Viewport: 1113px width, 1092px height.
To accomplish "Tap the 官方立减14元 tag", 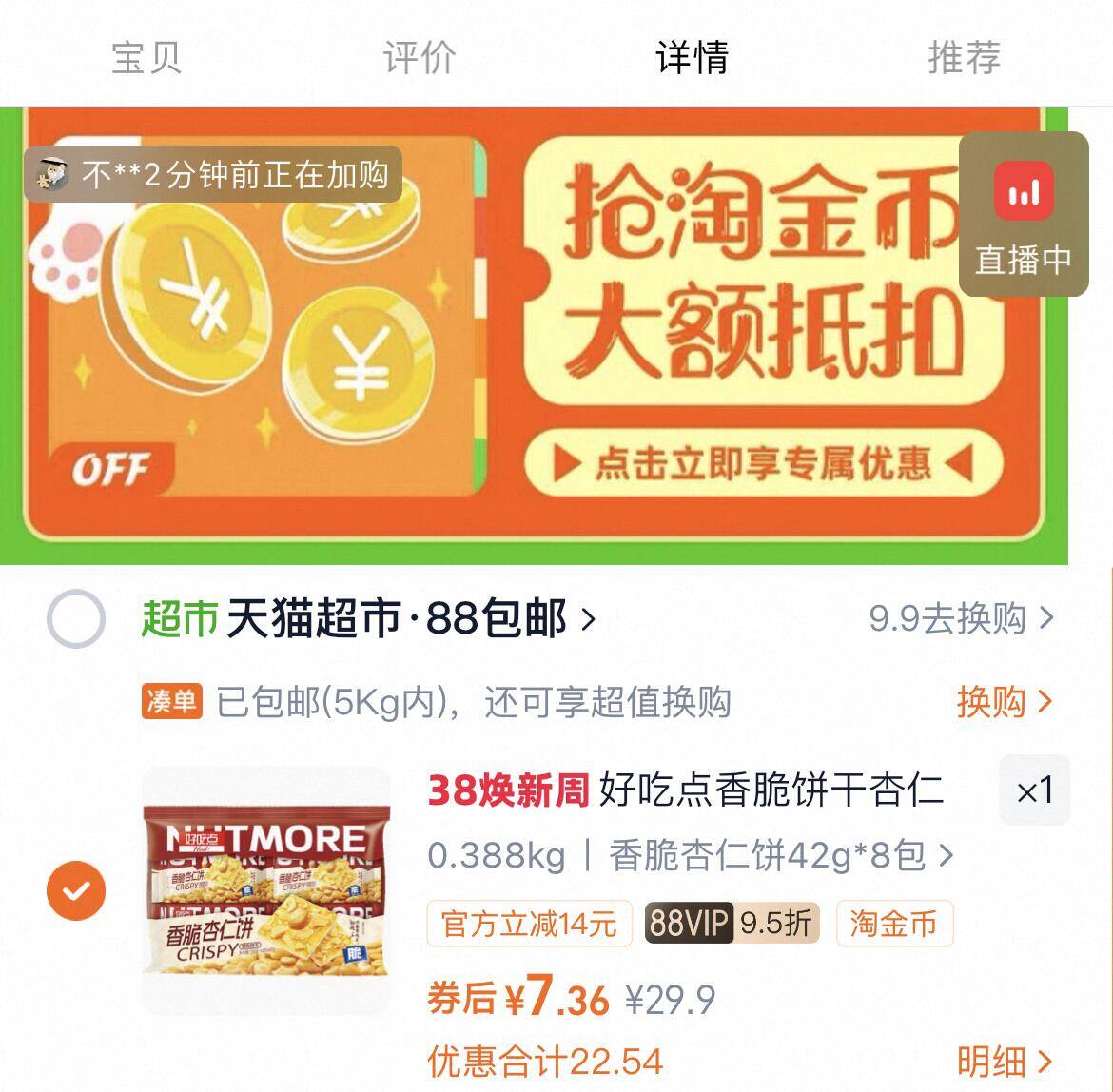I will point(530,923).
